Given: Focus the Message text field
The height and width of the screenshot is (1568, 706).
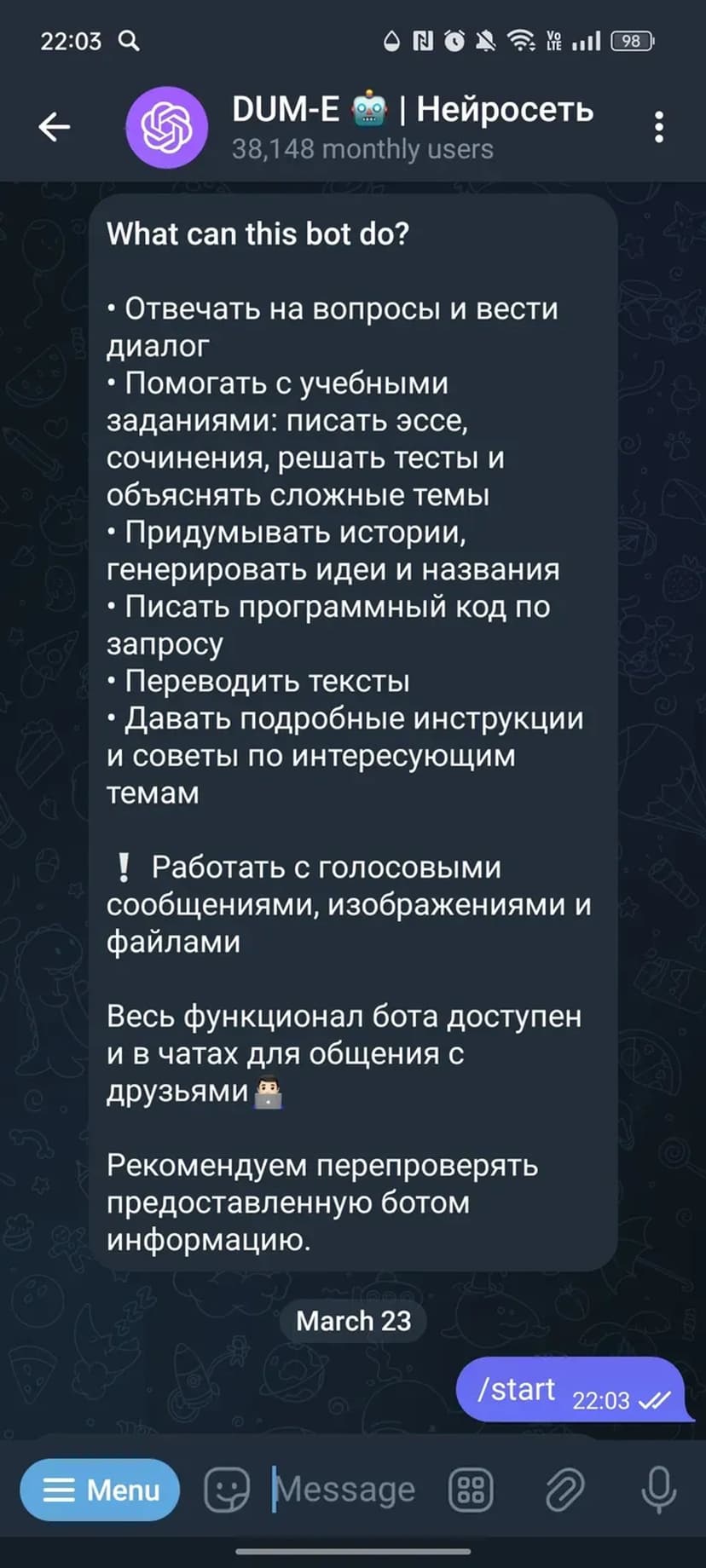Looking at the screenshot, I should pos(350,1490).
